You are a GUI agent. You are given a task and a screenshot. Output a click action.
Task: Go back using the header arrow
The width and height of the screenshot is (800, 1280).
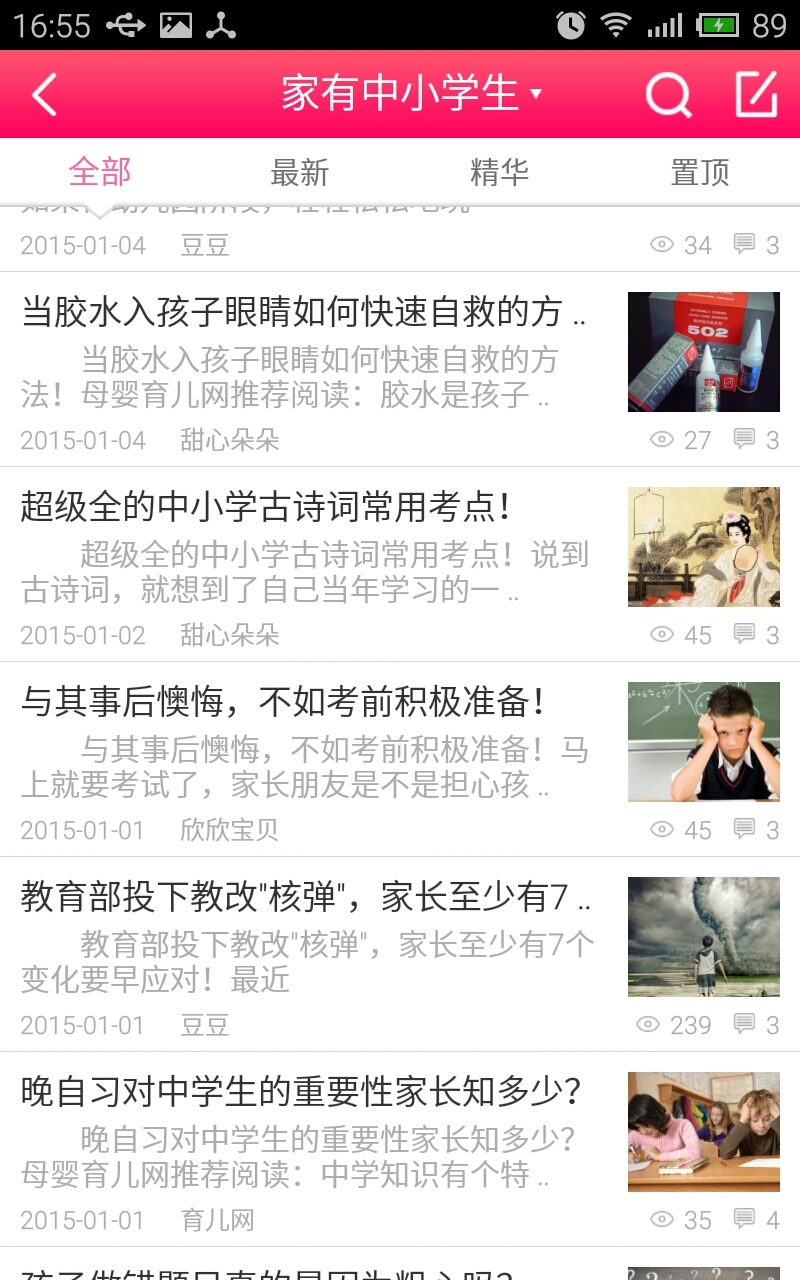coord(45,95)
